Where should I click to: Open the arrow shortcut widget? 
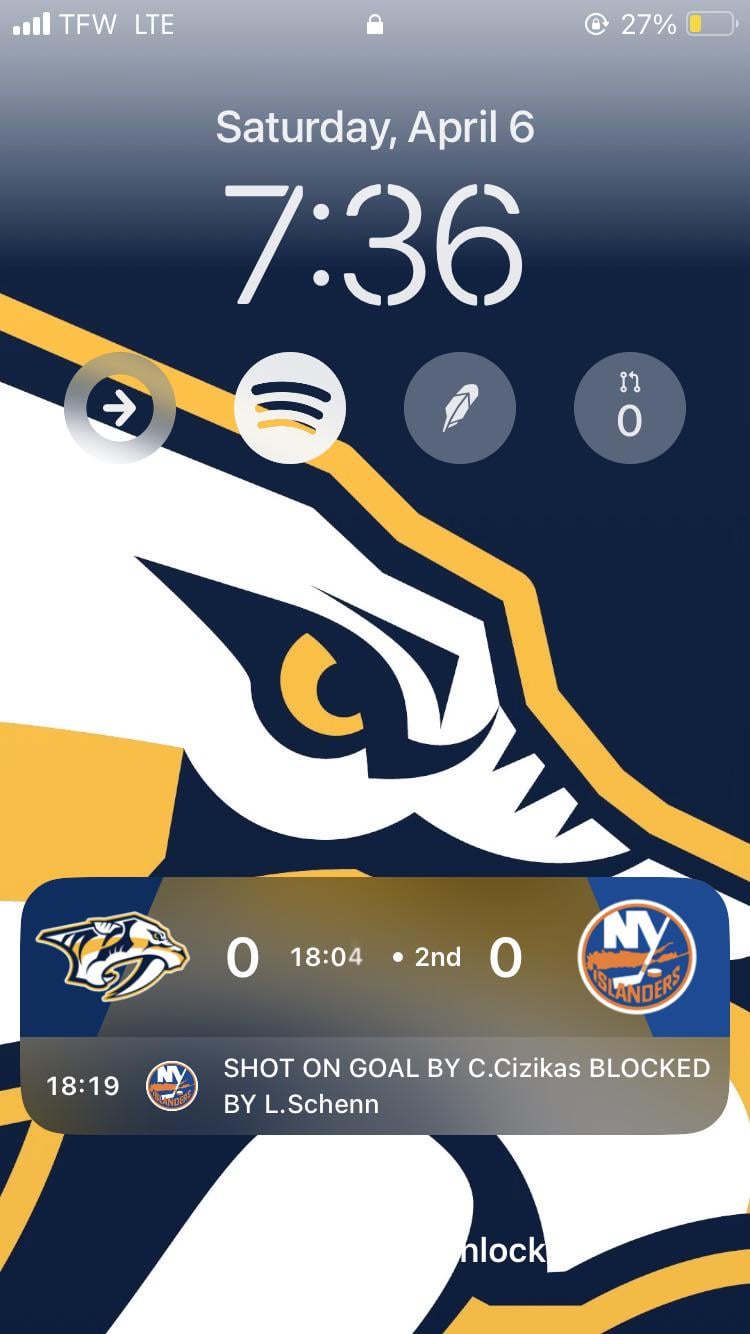120,408
